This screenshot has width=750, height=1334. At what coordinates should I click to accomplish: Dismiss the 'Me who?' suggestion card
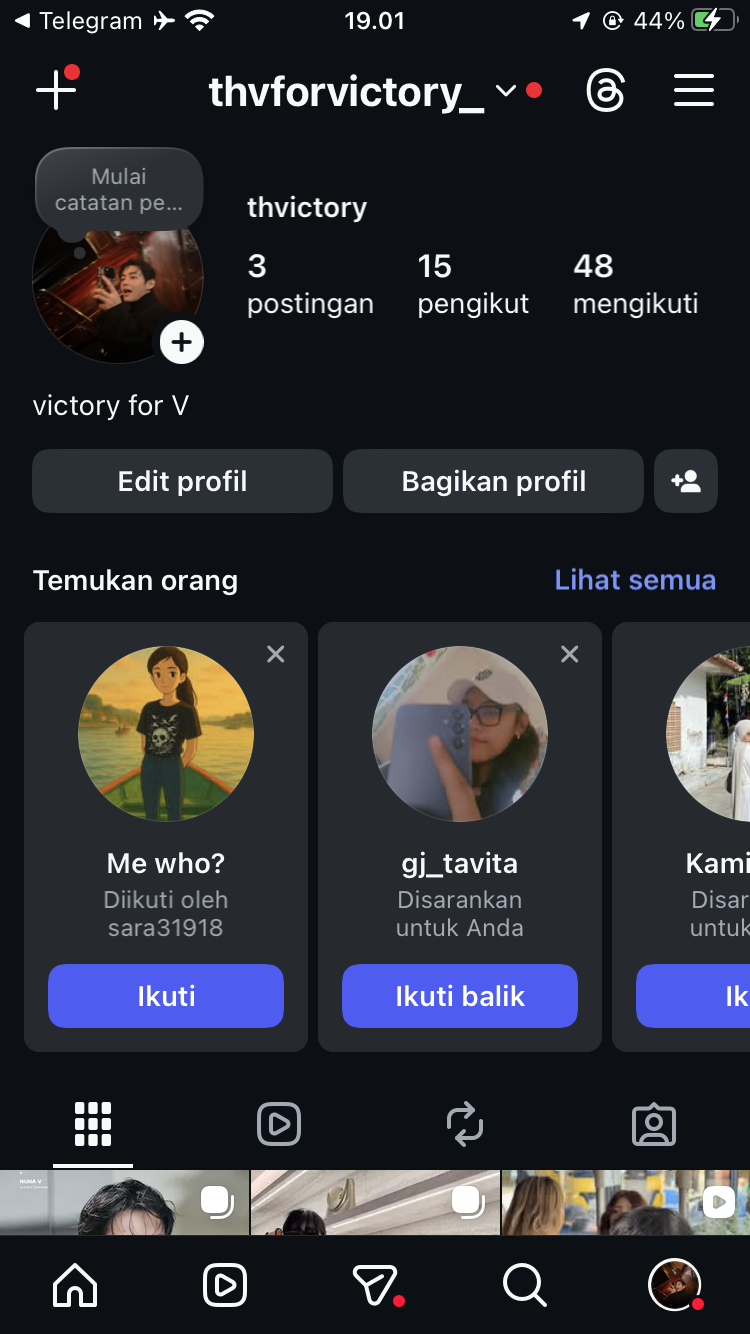point(276,654)
